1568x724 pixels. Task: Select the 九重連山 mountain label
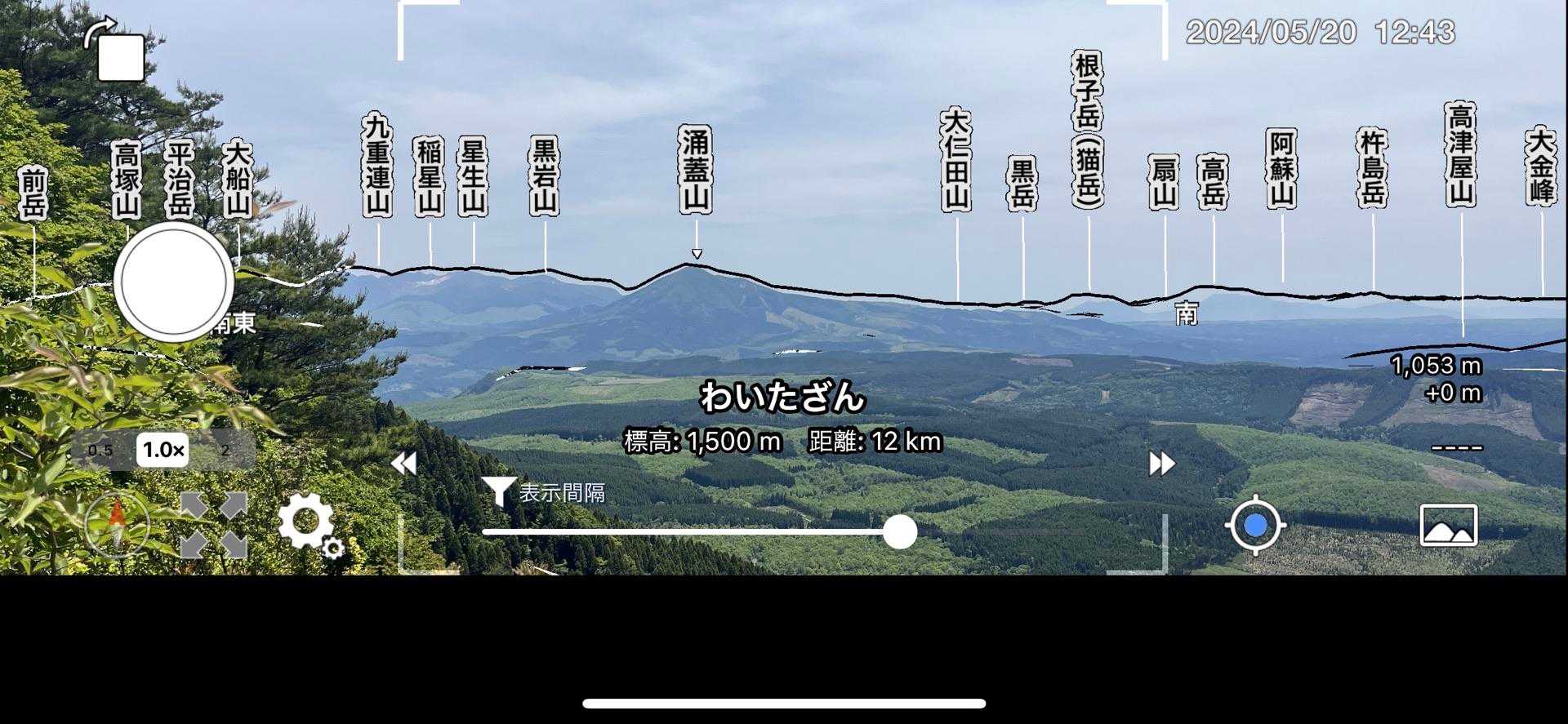377,165
